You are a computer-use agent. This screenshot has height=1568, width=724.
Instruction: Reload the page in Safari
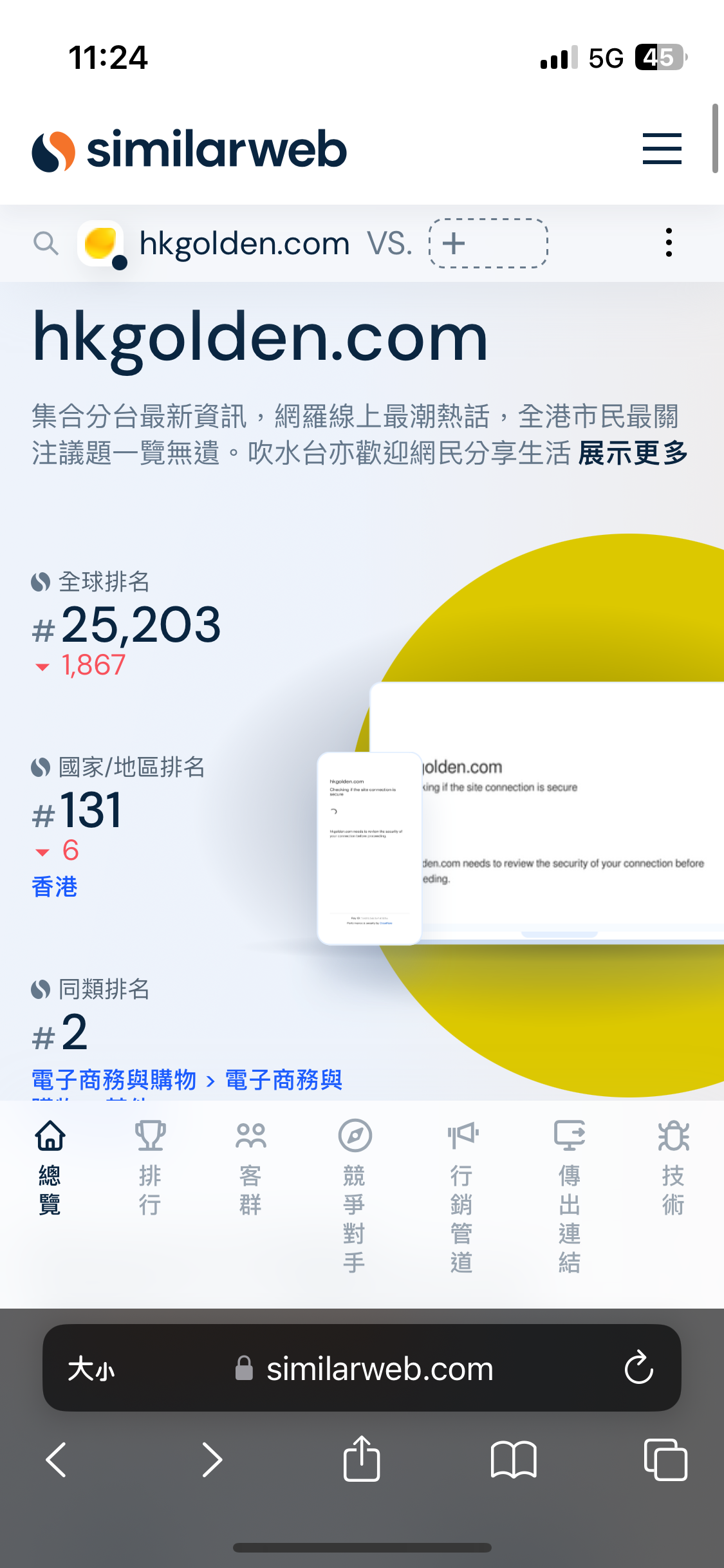(638, 1367)
